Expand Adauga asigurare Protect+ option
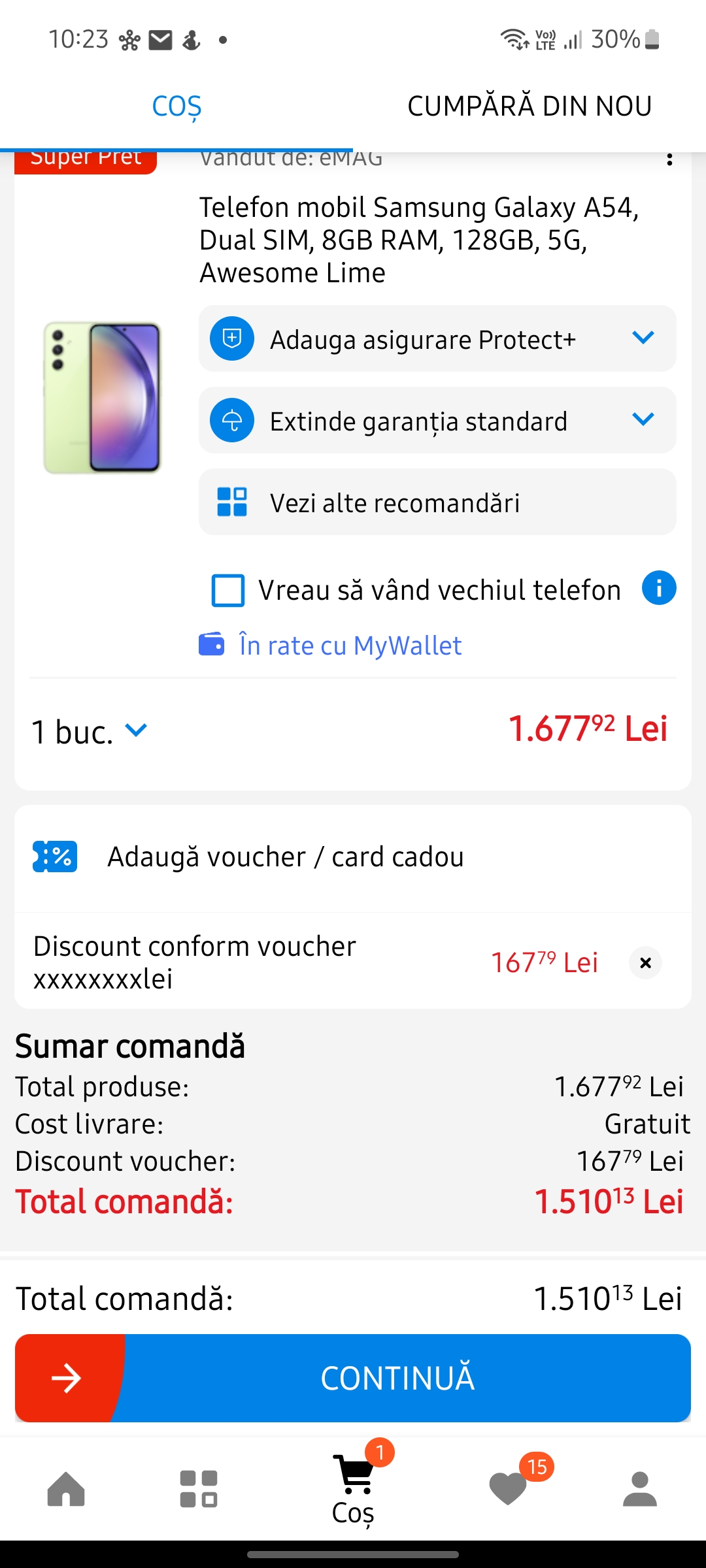706x1568 pixels. pos(437,339)
